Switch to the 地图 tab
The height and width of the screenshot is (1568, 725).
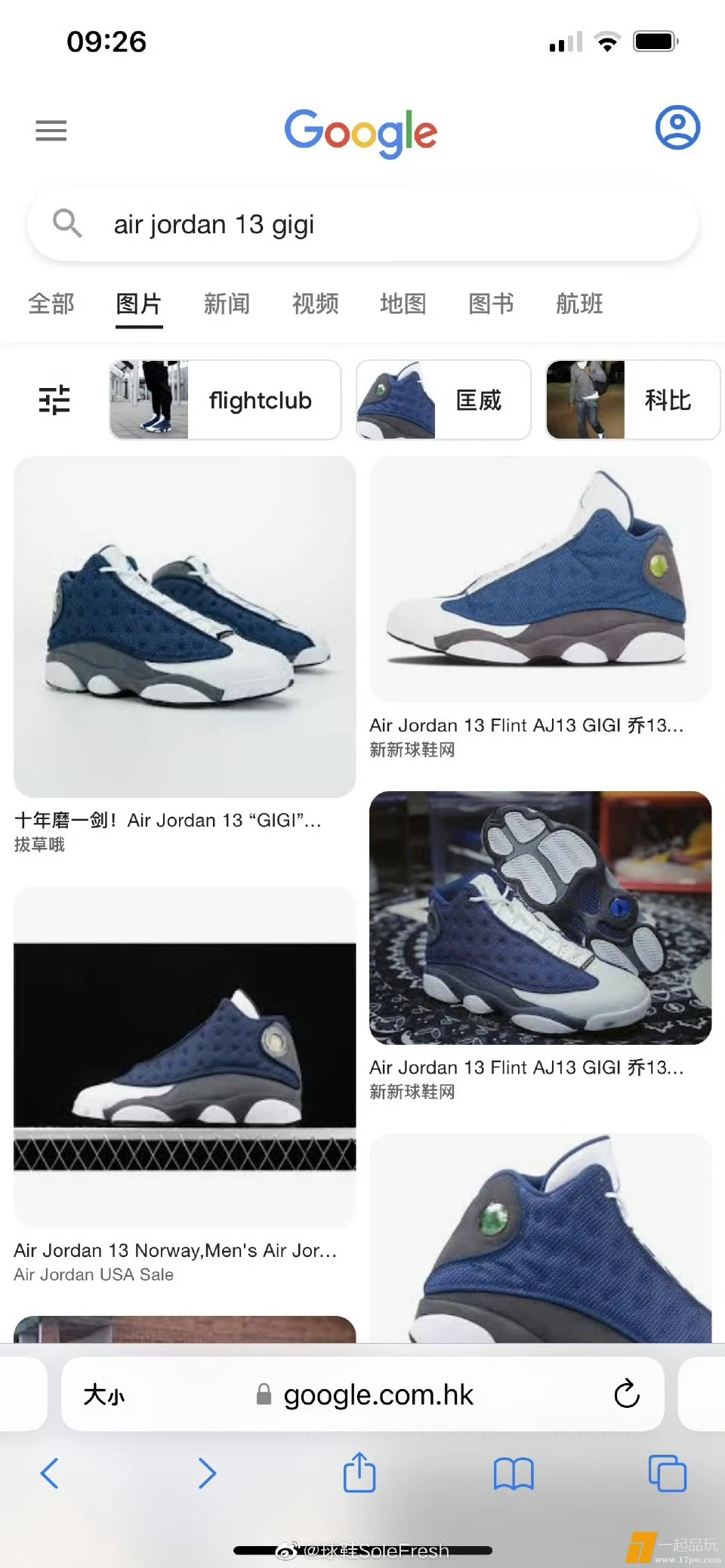(403, 304)
